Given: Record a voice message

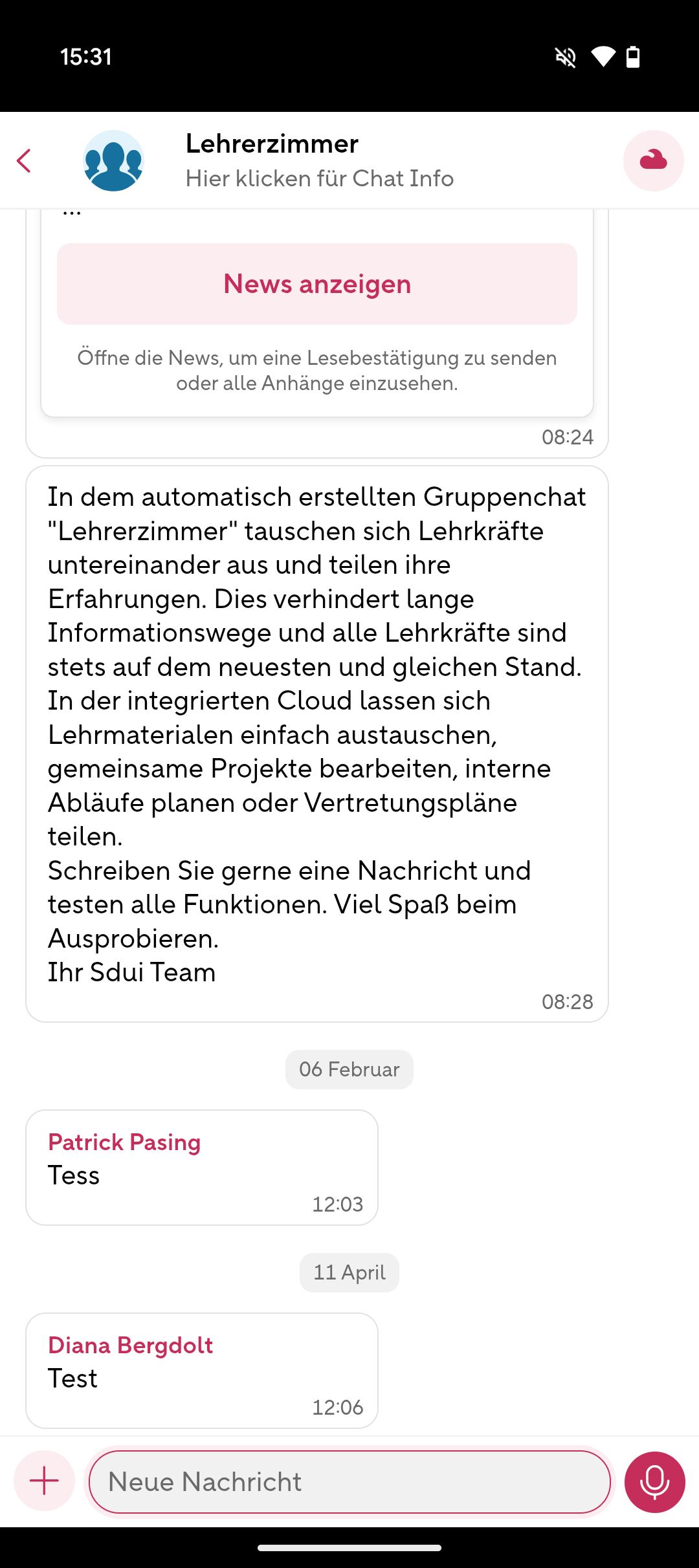Looking at the screenshot, I should pyautogui.click(x=654, y=1481).
